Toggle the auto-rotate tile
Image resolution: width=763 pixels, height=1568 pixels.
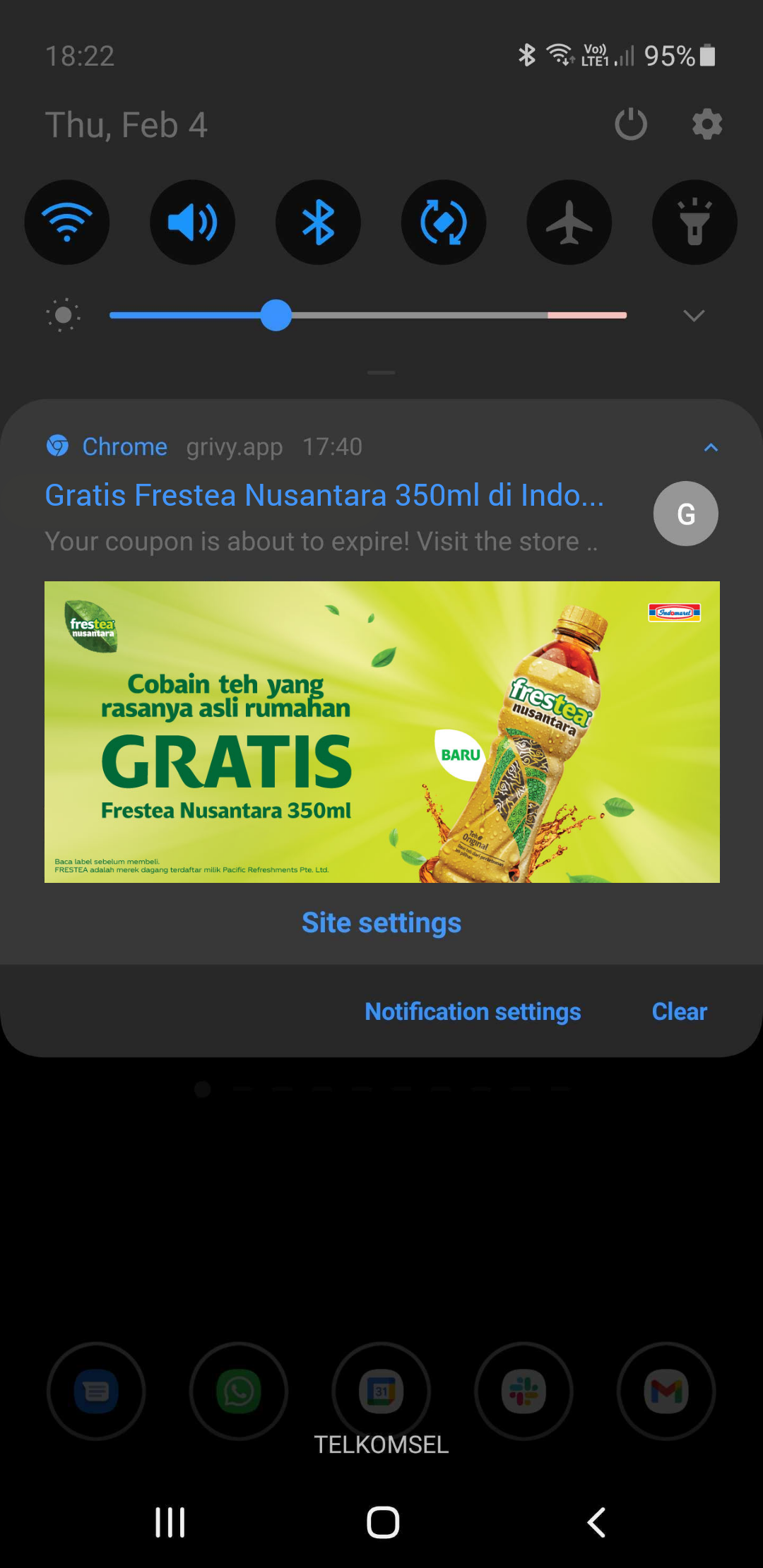pos(444,222)
